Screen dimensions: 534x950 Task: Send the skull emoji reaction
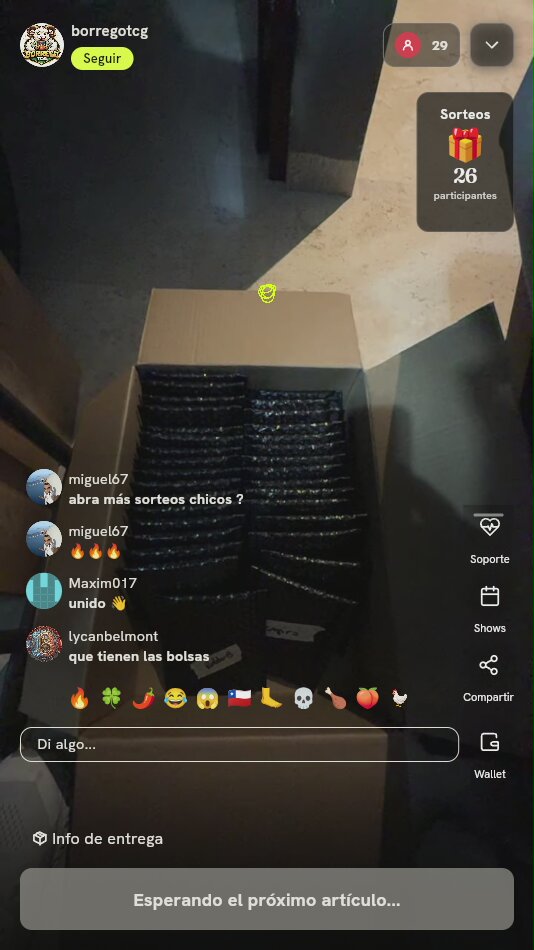[x=303, y=698]
